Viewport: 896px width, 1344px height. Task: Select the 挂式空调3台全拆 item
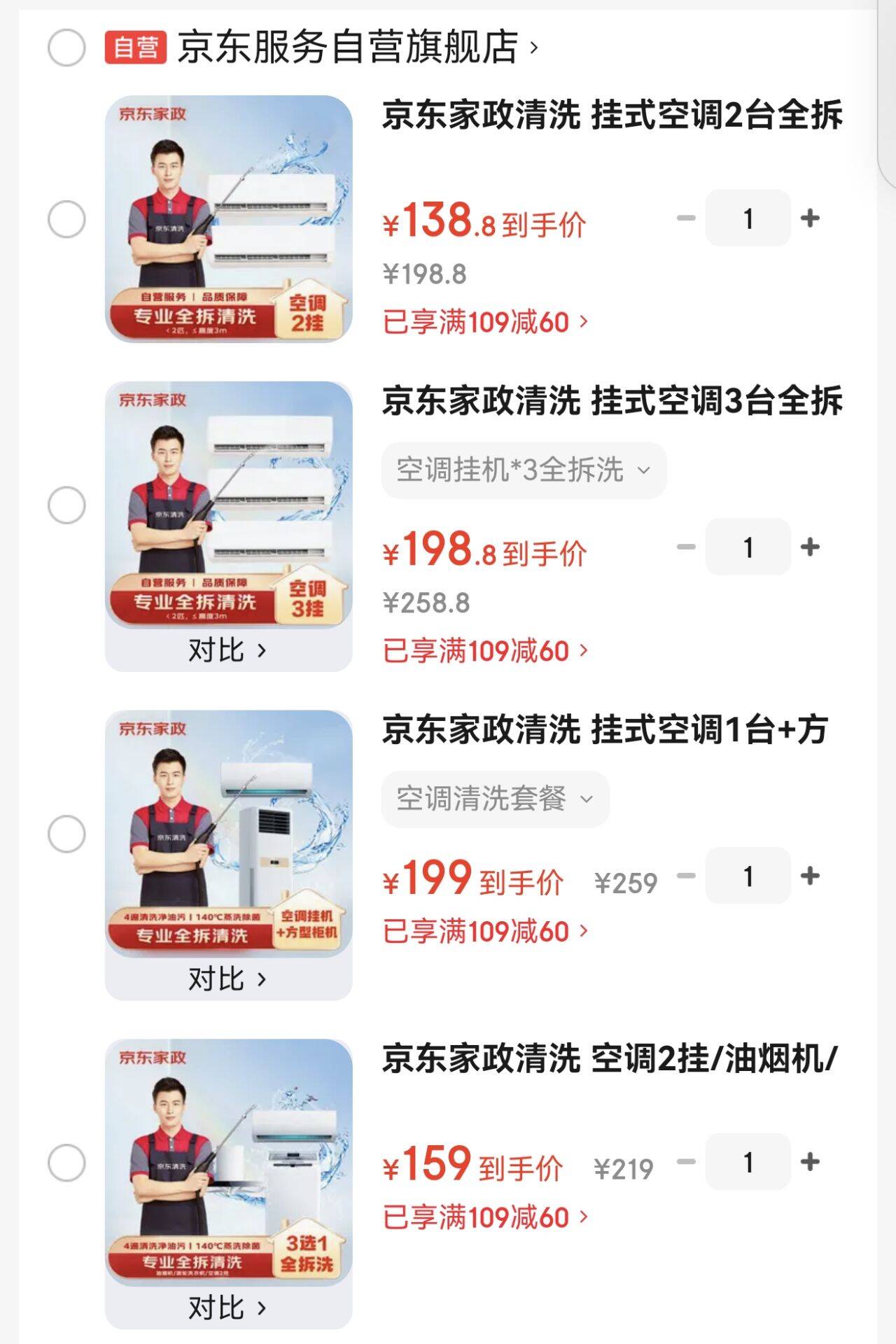[x=66, y=505]
